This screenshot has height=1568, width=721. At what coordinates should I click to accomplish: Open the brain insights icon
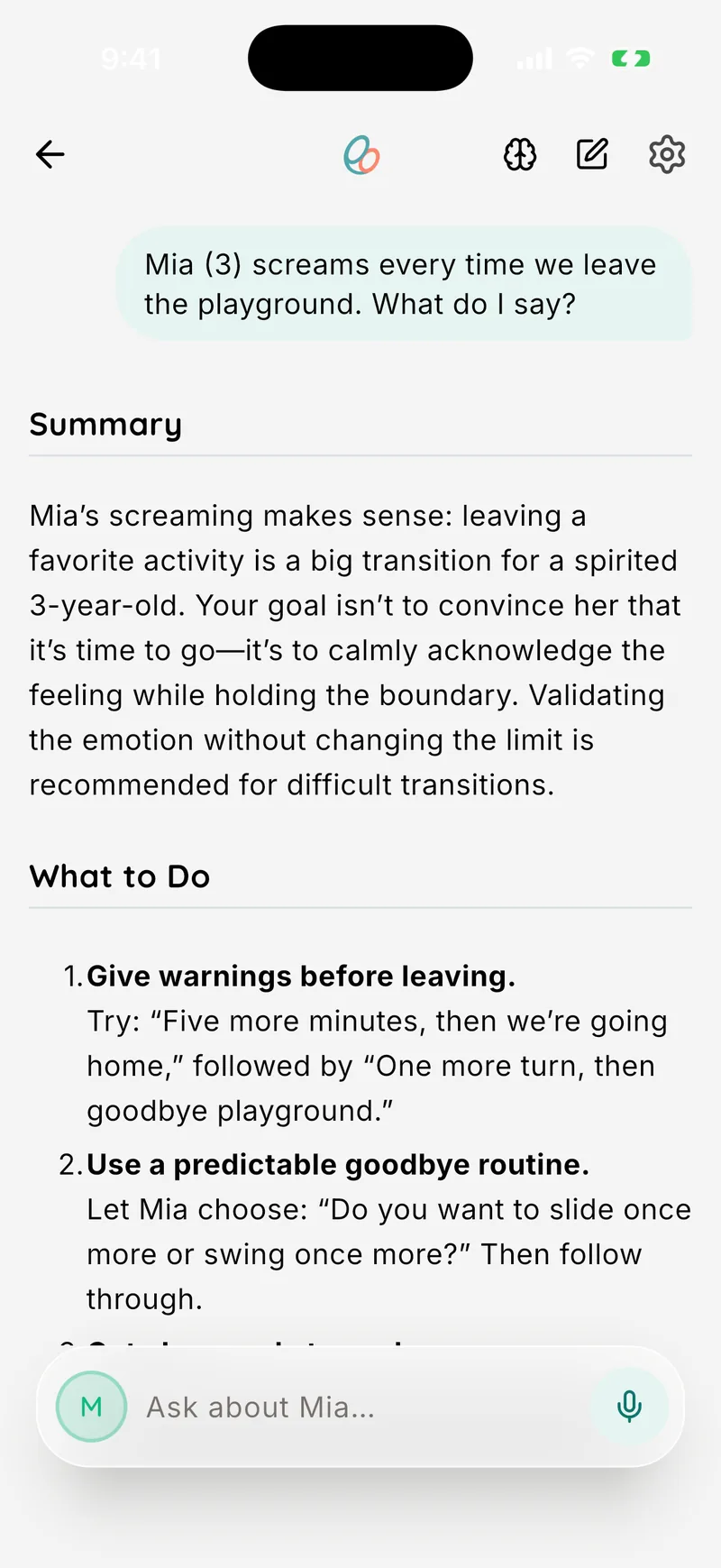[520, 154]
